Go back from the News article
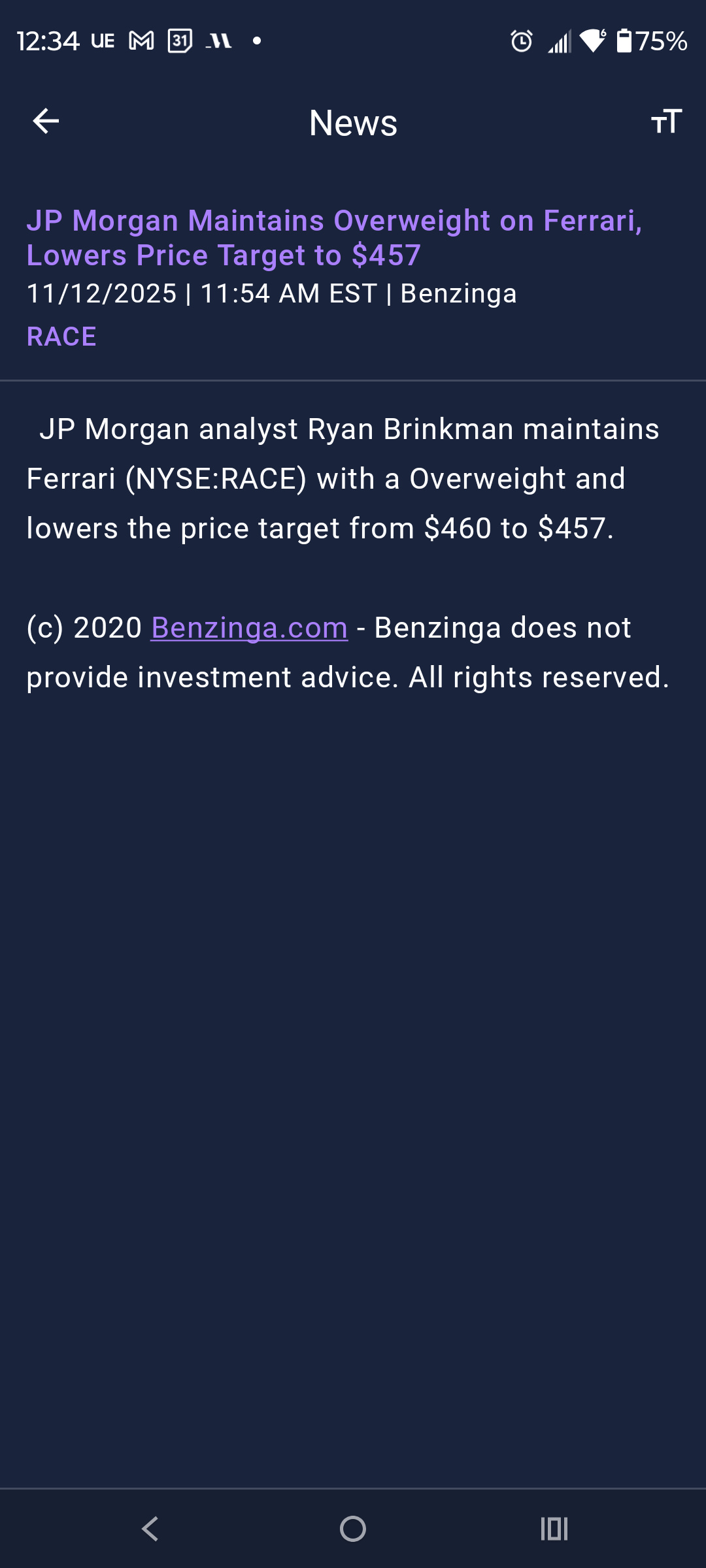Screen dimensions: 706x1568 click(x=46, y=122)
